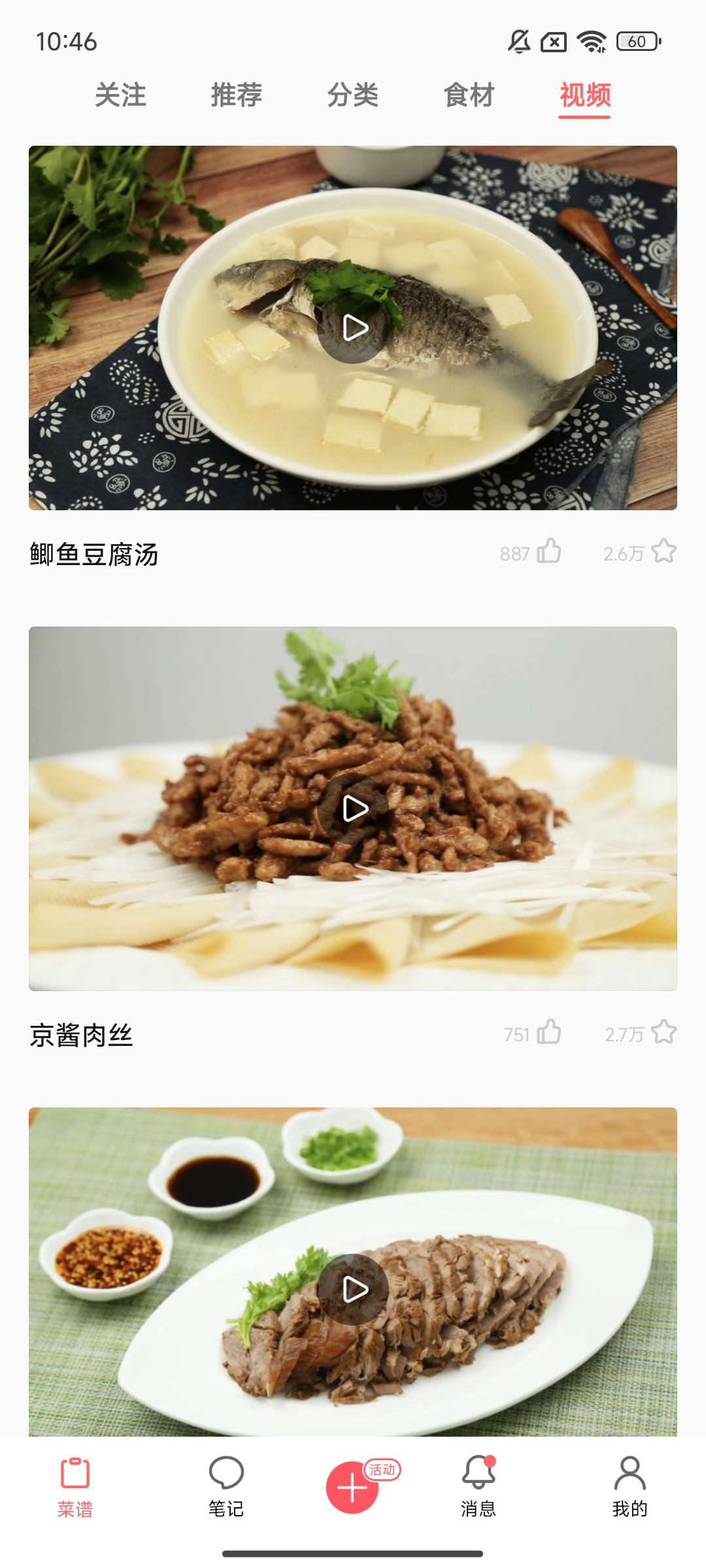Star the 京酱肉丝 recipe
706x1568 pixels.
664,1032
